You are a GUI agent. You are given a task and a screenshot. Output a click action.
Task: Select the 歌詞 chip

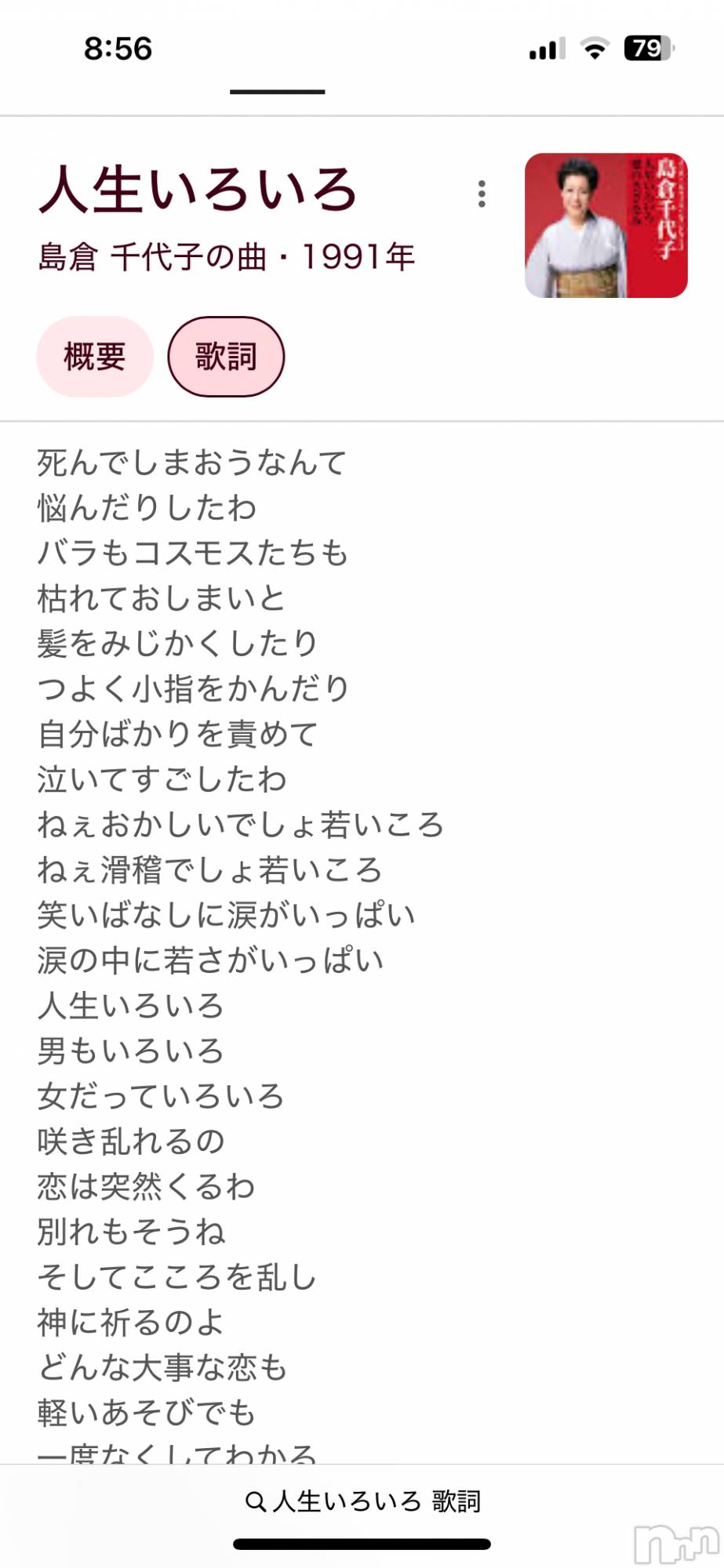[x=226, y=357]
